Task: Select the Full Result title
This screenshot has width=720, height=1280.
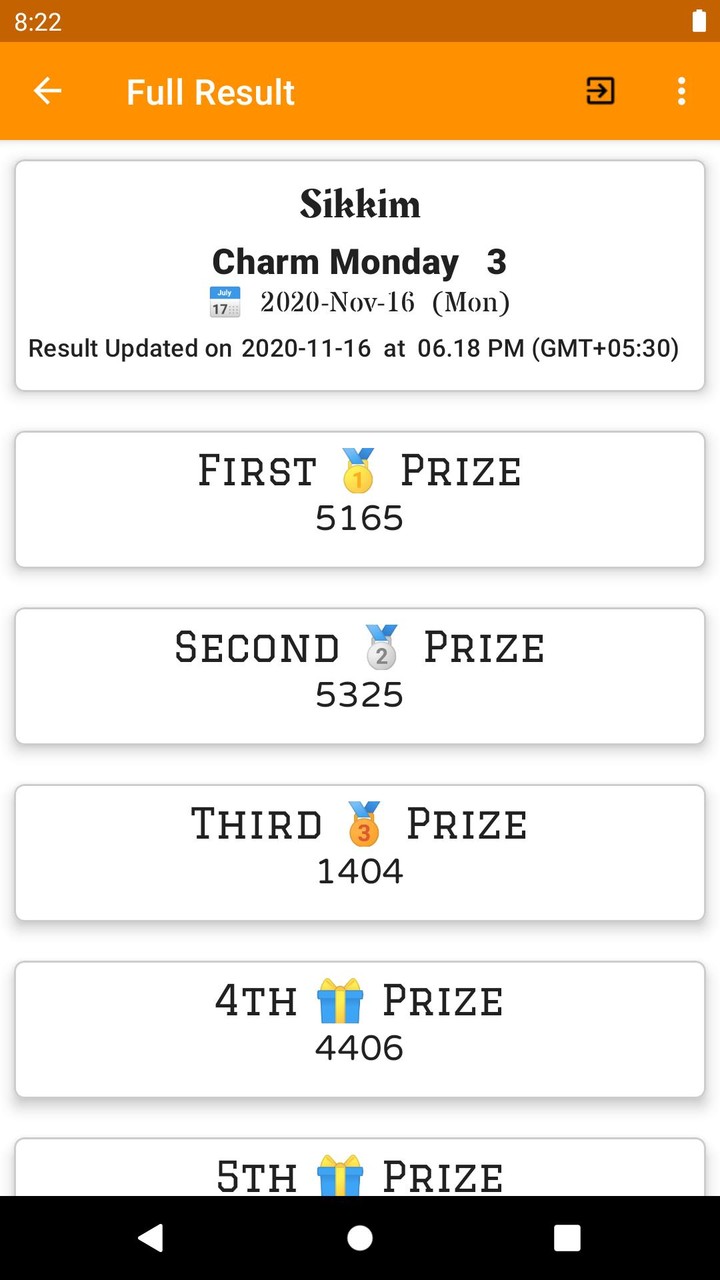Action: (210, 91)
